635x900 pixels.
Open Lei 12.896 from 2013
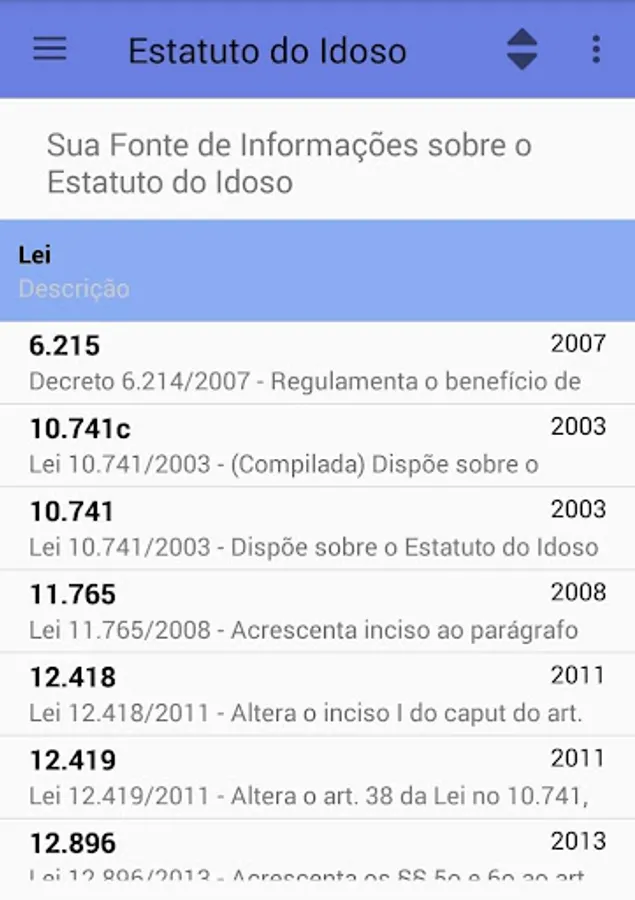(317, 855)
